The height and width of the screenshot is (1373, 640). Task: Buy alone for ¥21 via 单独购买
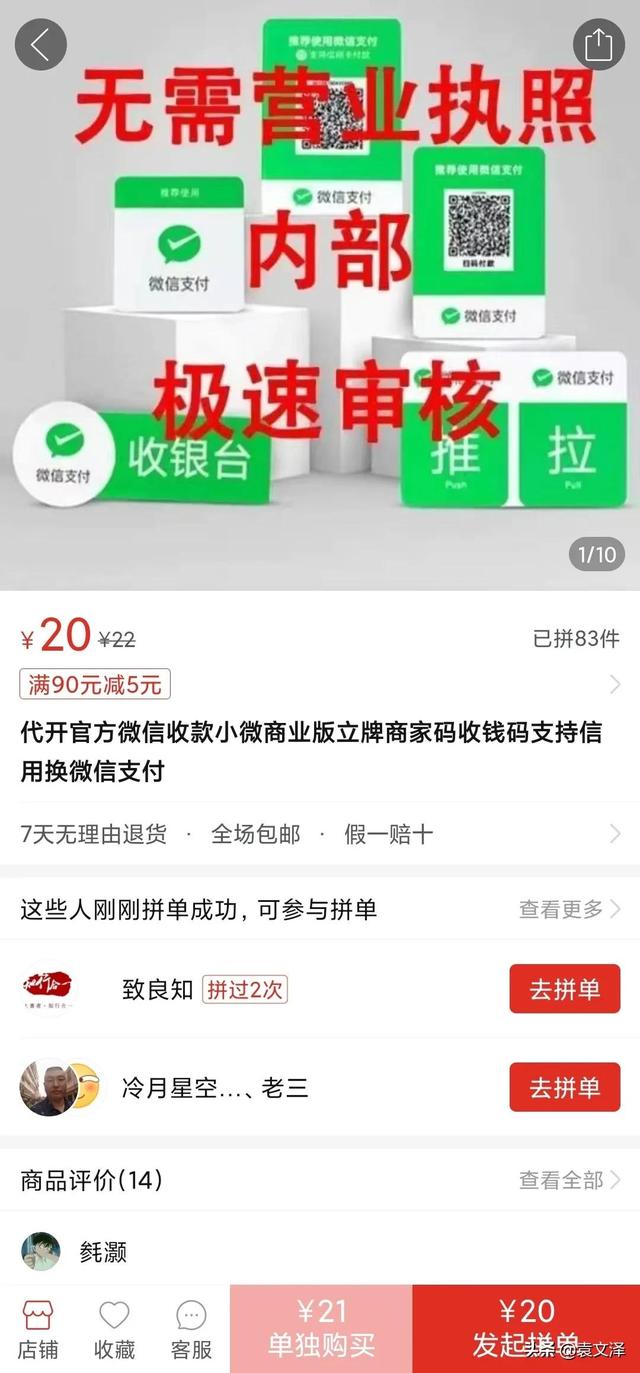pos(321,1329)
